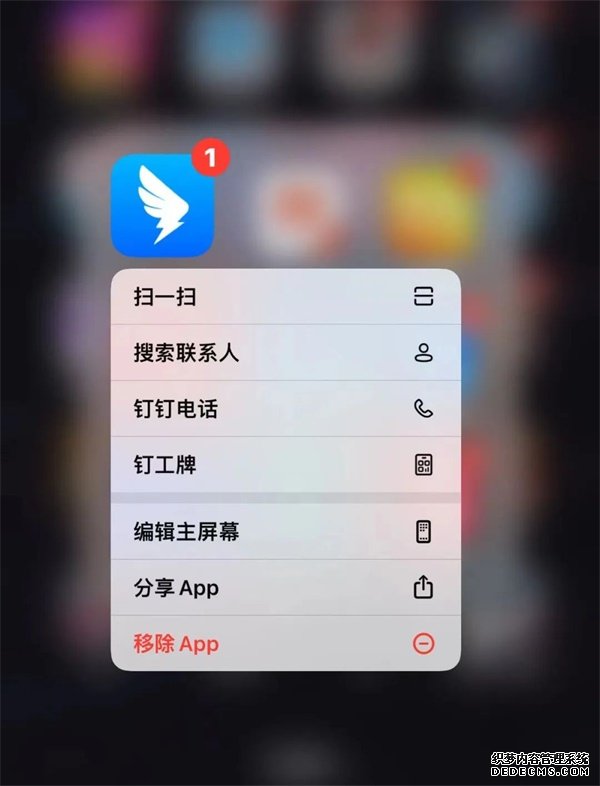Open the DingTalk app icon

[162, 205]
